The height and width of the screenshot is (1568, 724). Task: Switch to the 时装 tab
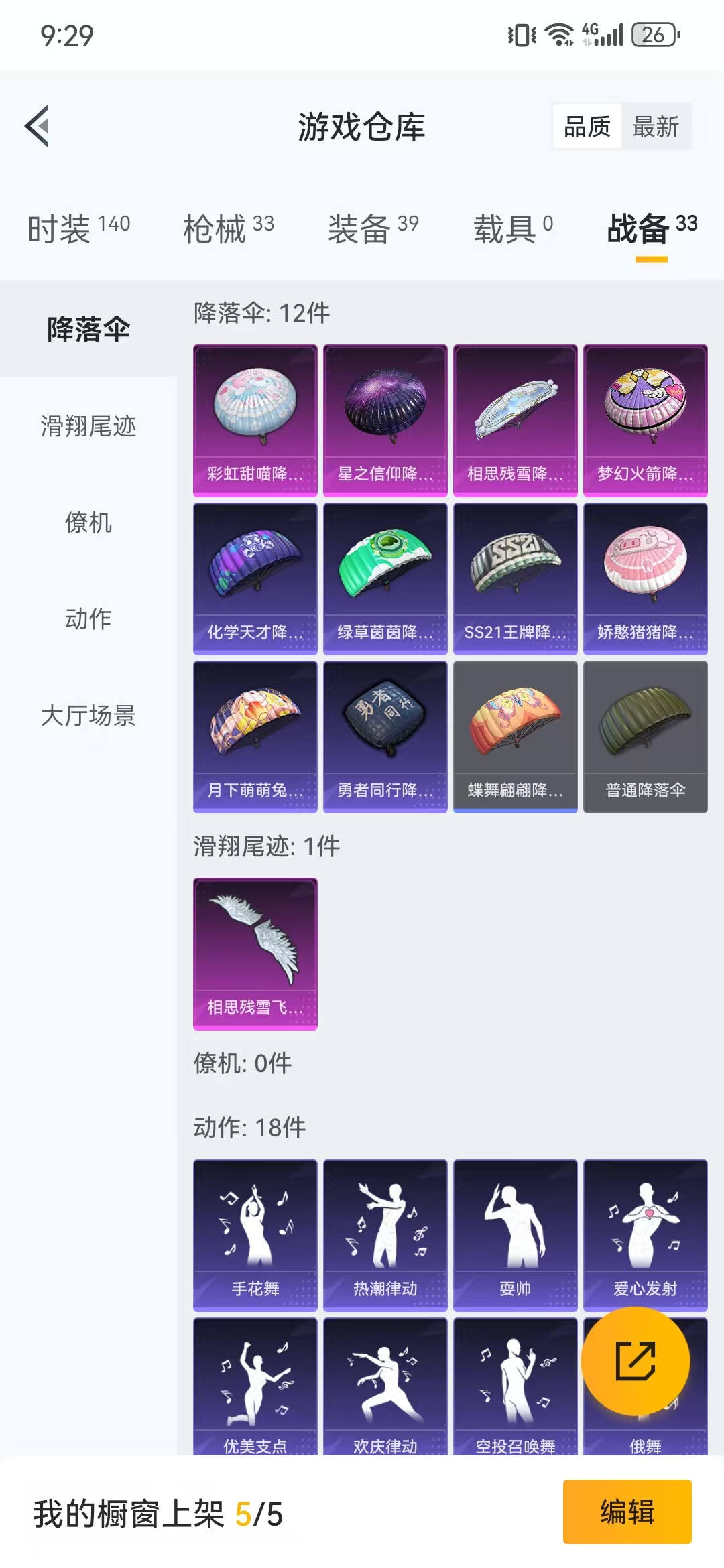[x=79, y=228]
